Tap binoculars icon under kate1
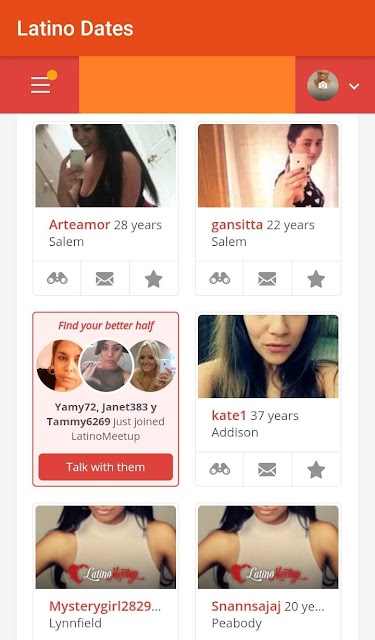375x640 pixels. point(220,469)
